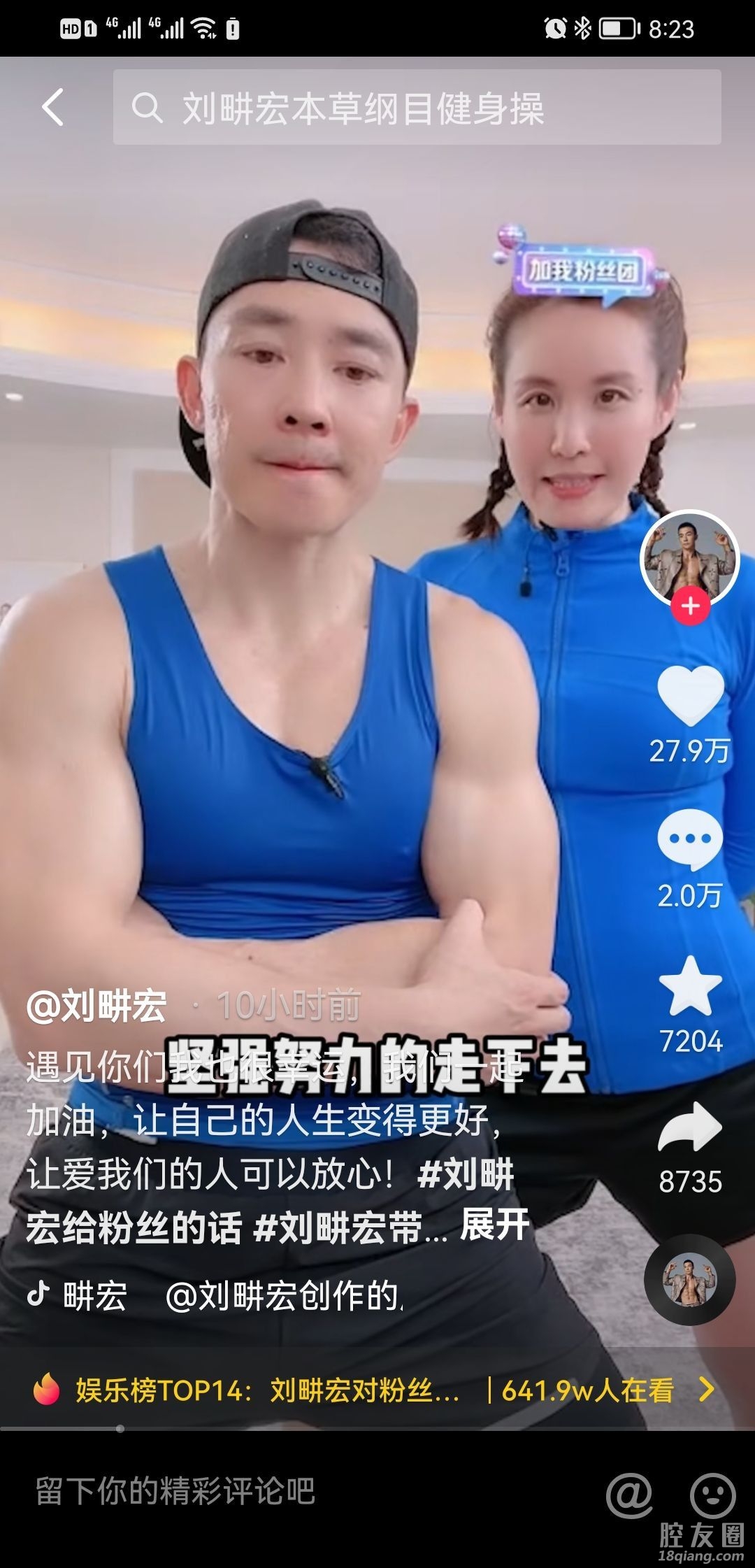Open the search box for 刘畊宏本草纲目健身操

click(417, 108)
